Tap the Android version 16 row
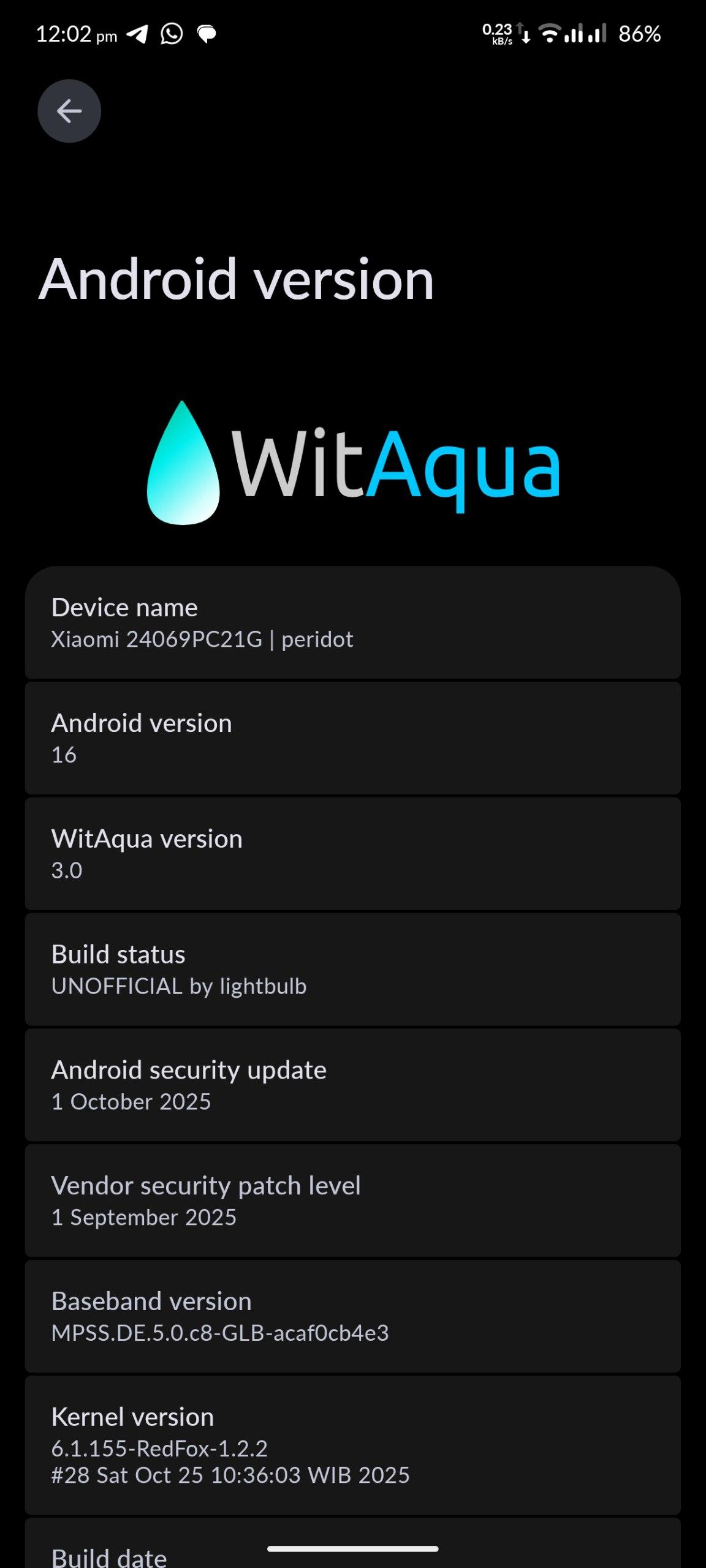The height and width of the screenshot is (1568, 706). click(x=352, y=738)
